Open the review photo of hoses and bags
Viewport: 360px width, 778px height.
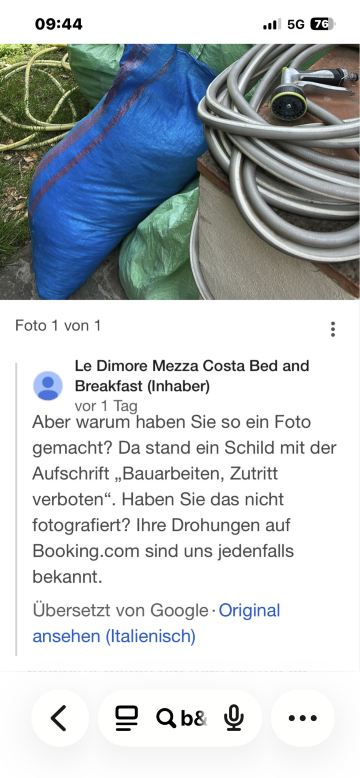click(180, 172)
